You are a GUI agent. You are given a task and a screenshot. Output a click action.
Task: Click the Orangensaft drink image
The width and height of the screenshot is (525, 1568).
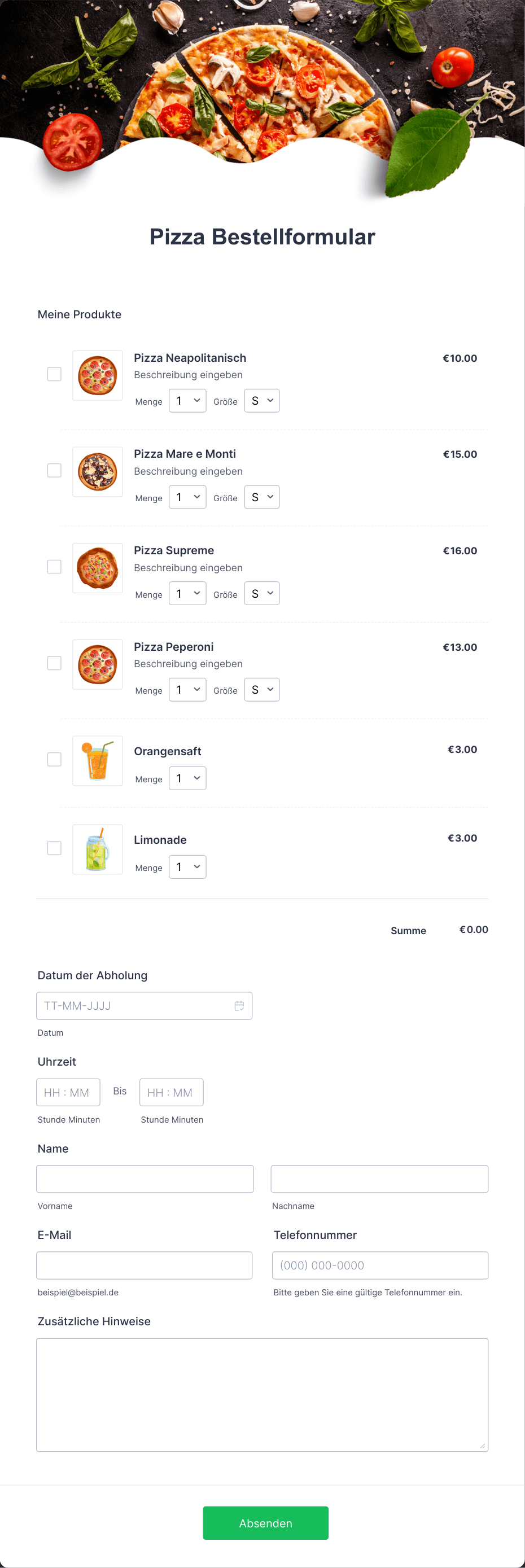pyautogui.click(x=97, y=760)
